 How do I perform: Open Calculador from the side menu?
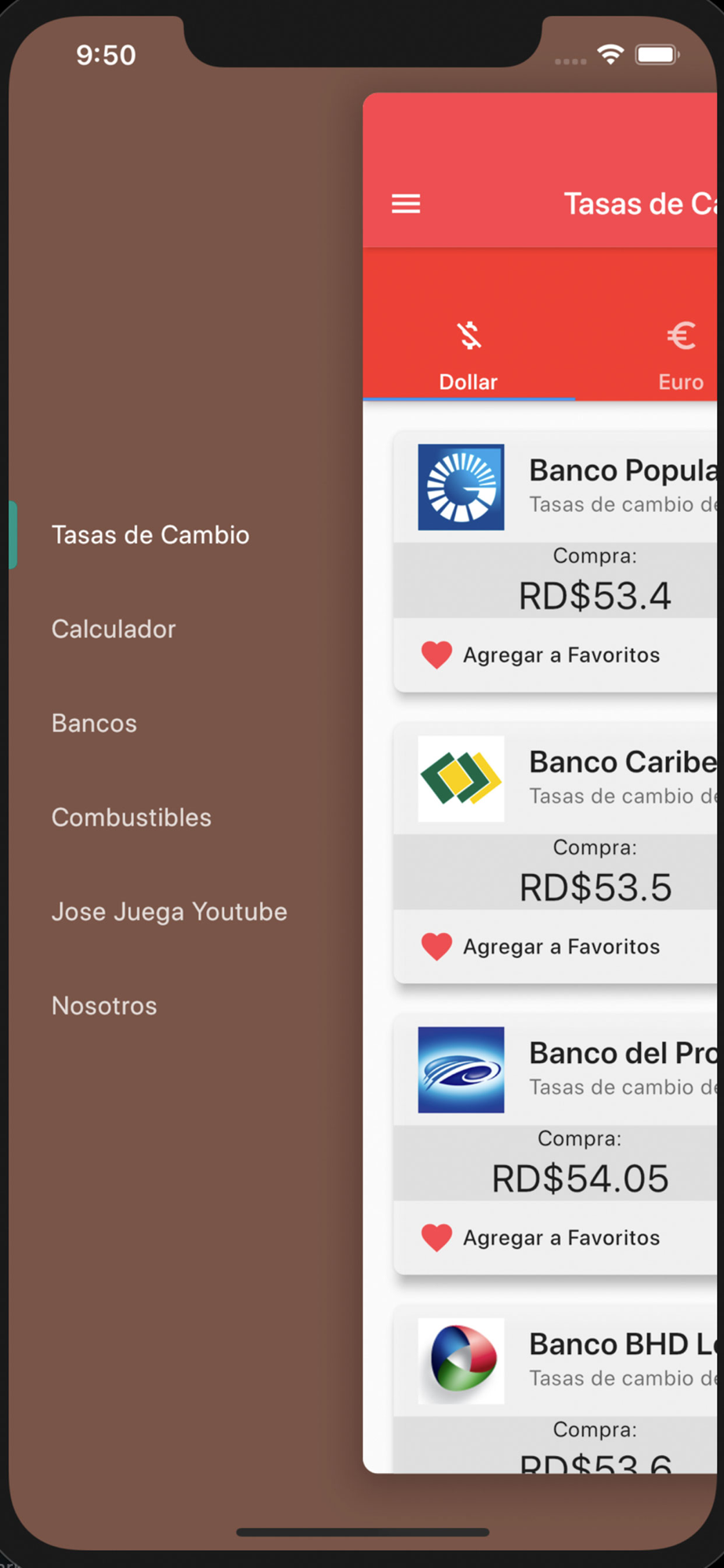(114, 629)
